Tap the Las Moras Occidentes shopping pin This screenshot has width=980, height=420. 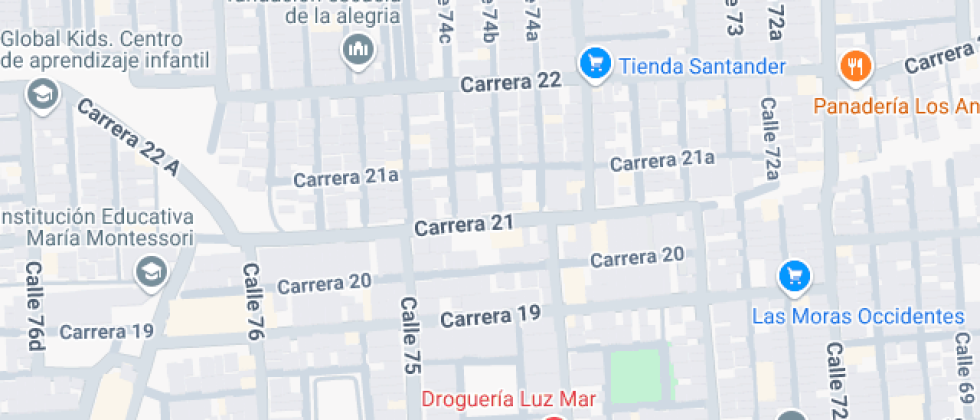pyautogui.click(x=794, y=276)
